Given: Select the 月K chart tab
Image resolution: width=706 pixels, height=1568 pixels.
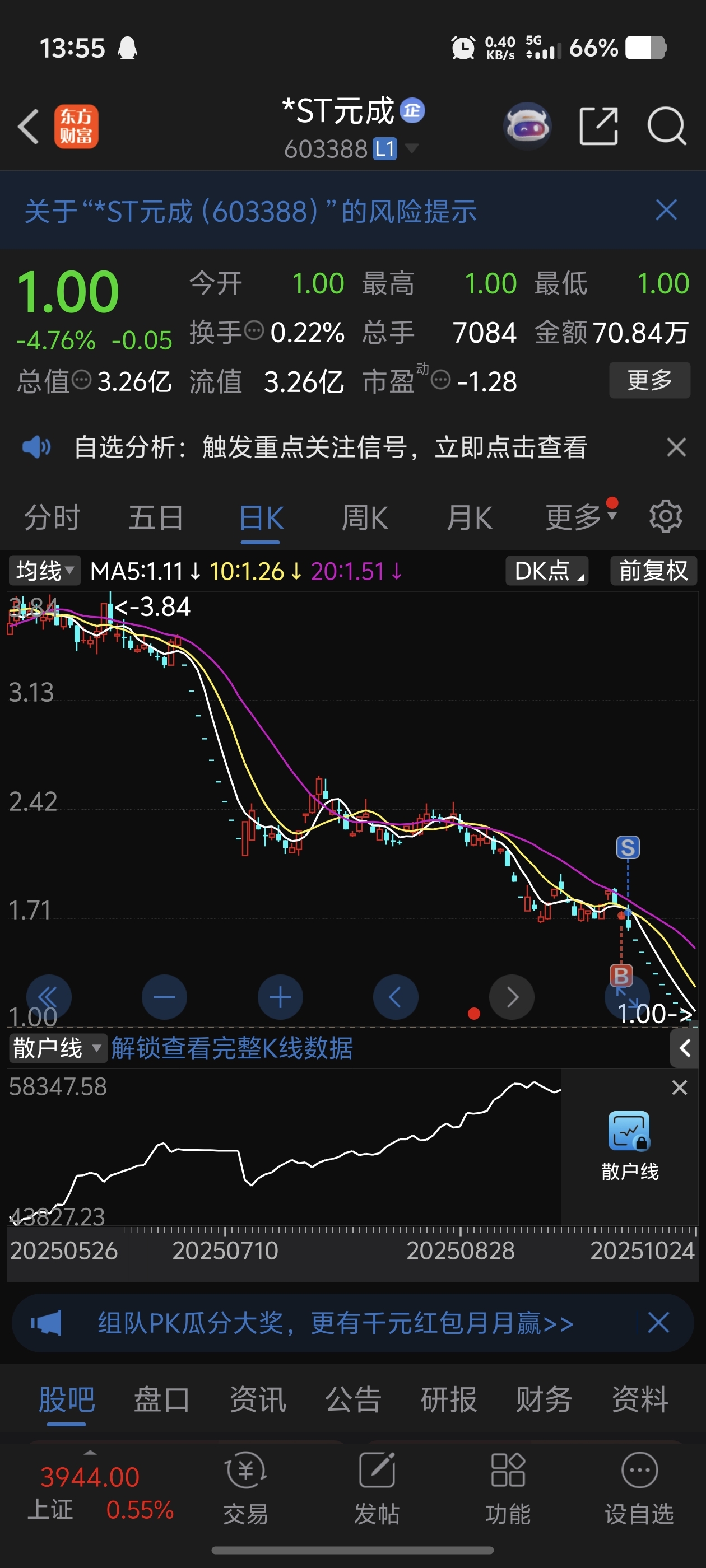Looking at the screenshot, I should coord(468,518).
